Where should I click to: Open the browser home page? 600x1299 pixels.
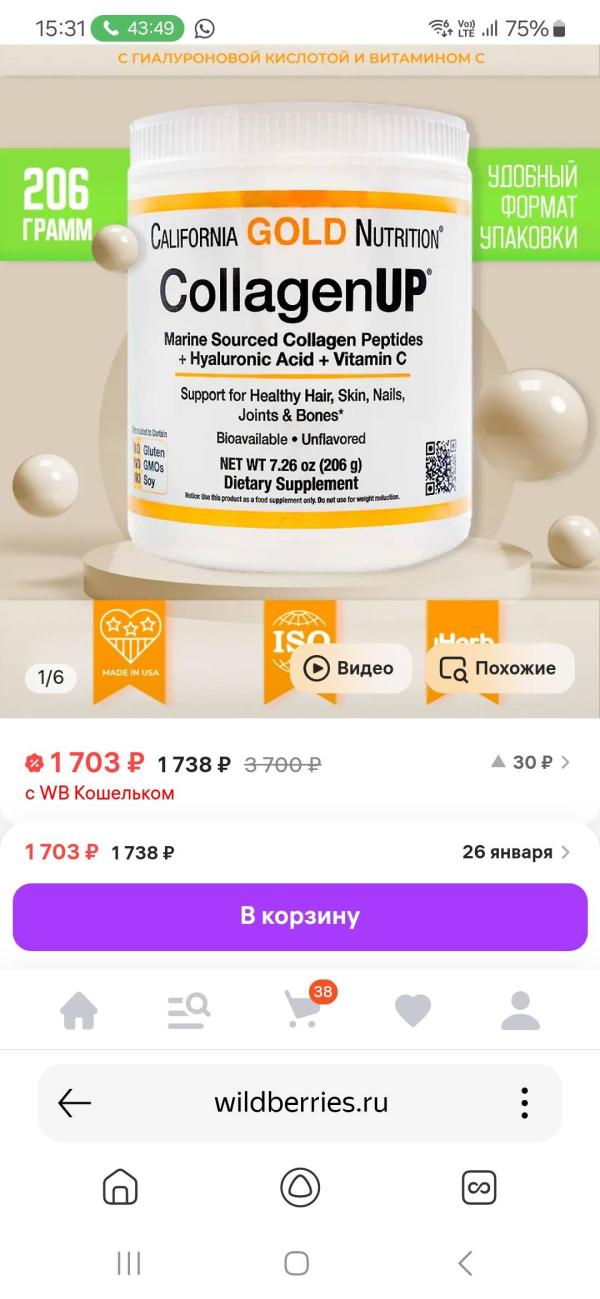pyautogui.click(x=120, y=1187)
